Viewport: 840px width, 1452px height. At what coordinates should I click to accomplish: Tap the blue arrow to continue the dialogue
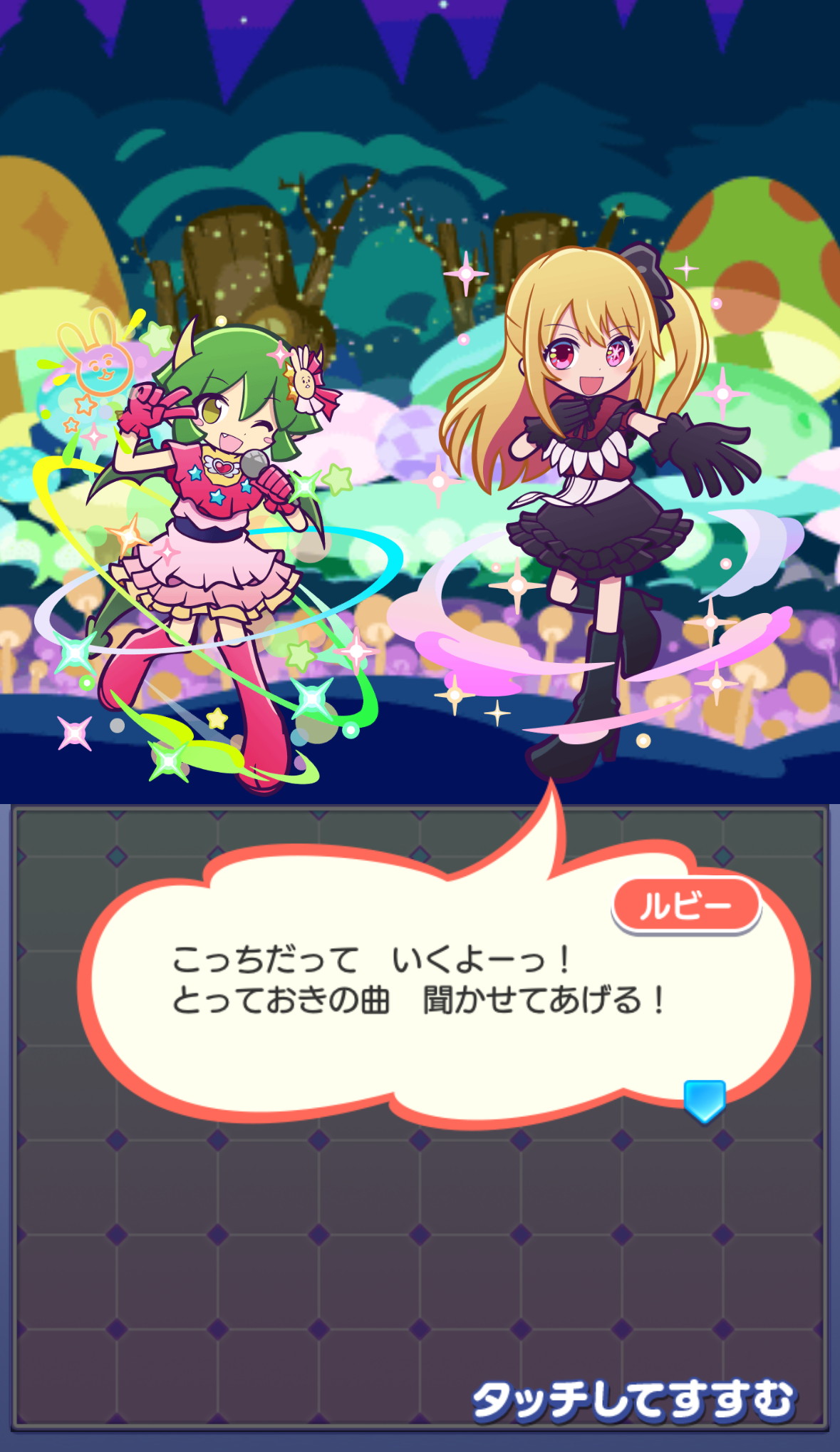pyautogui.click(x=704, y=1101)
